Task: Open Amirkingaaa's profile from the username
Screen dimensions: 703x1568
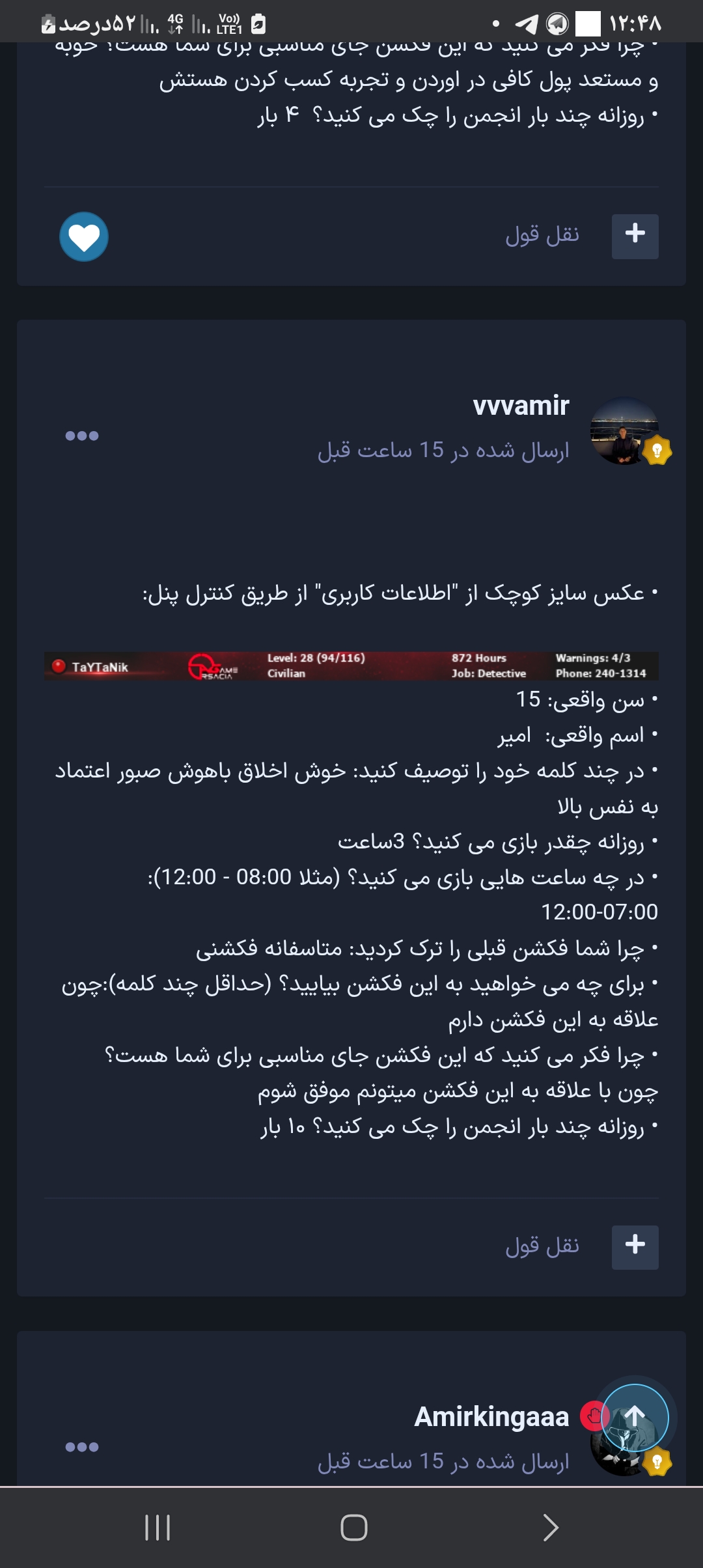Action: [x=491, y=1416]
